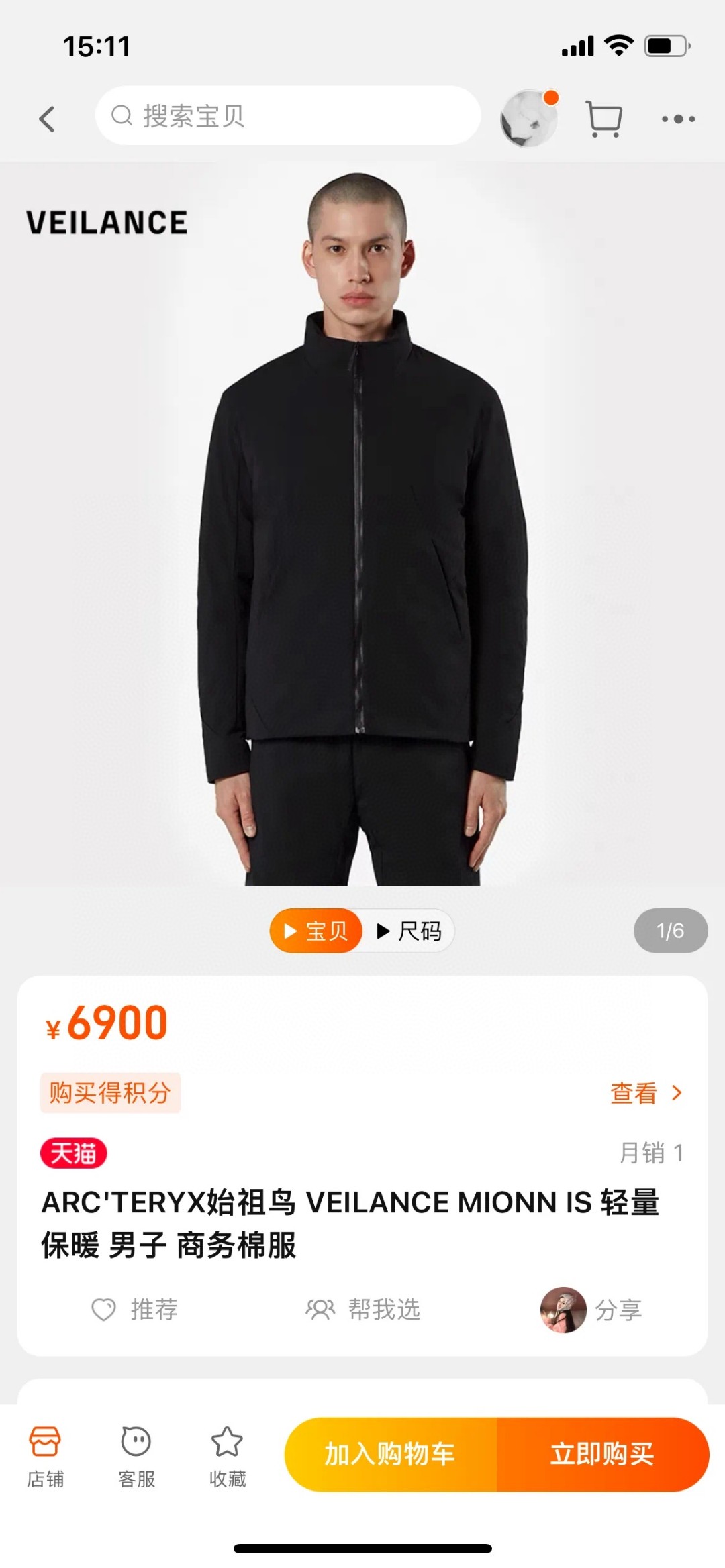This screenshot has height=1568, width=725.
Task: Tap 查看 to view purchase points
Action: 645,1093
